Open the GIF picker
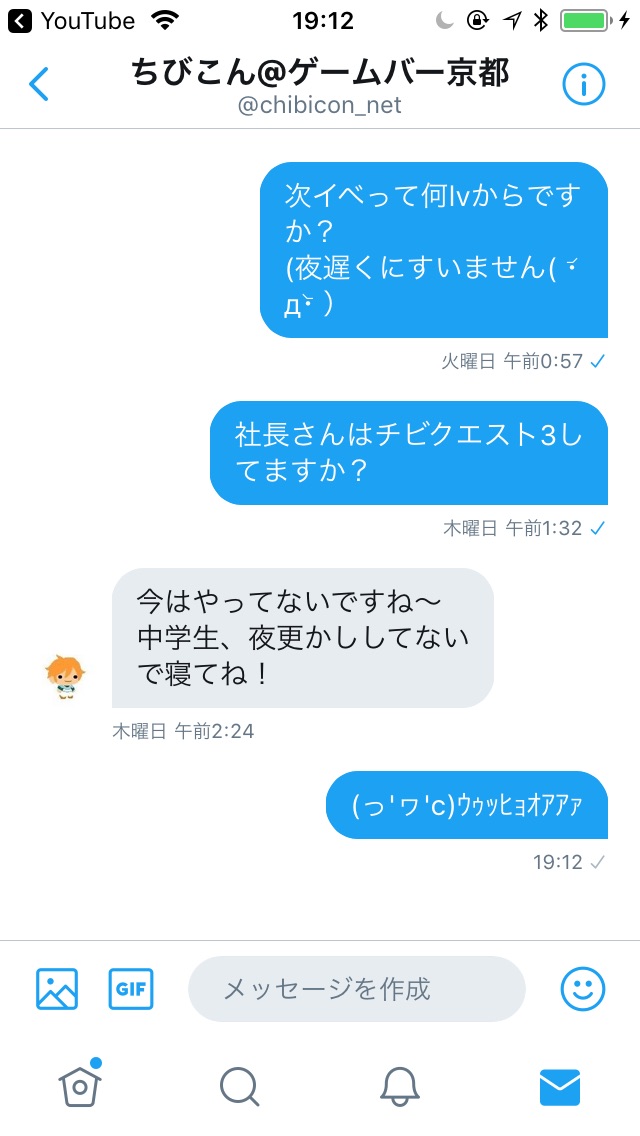 (x=131, y=989)
